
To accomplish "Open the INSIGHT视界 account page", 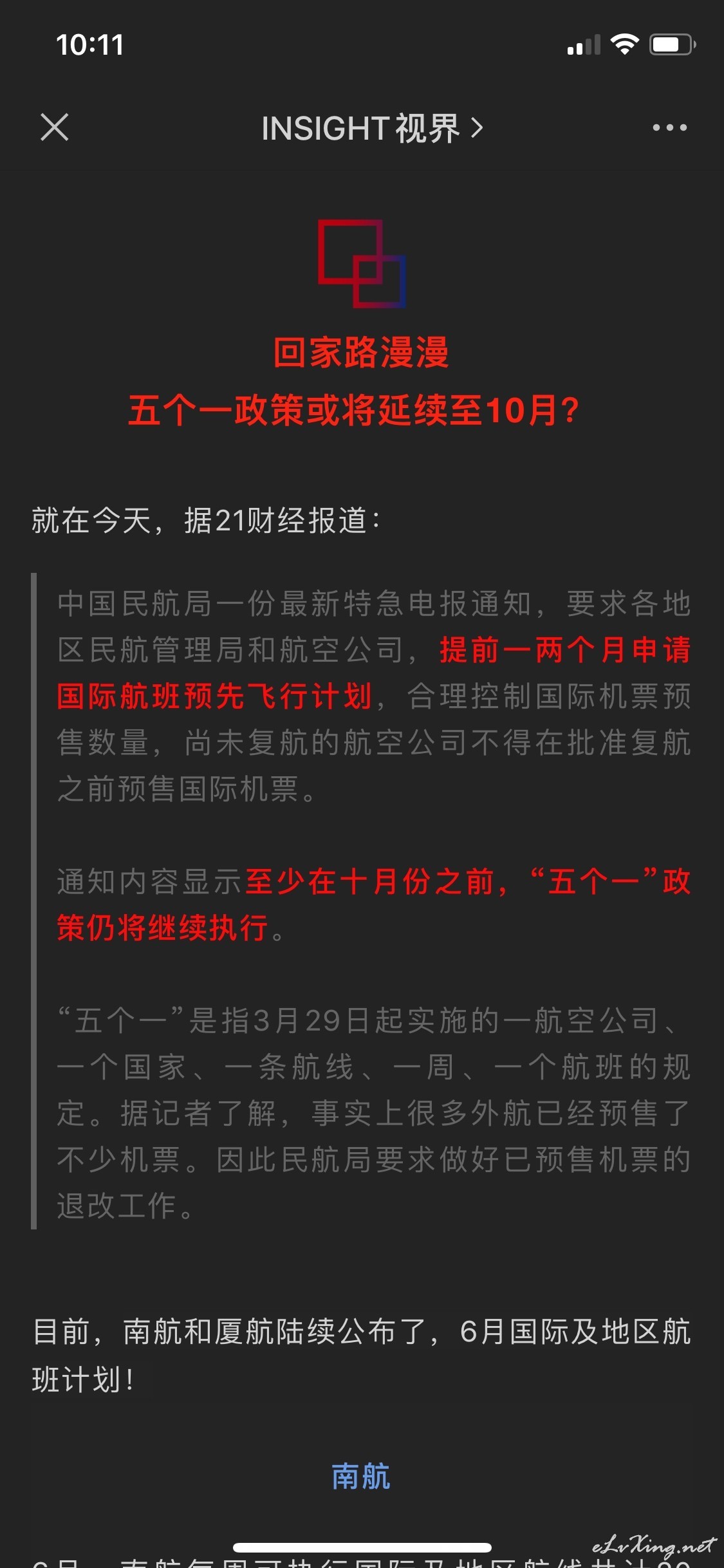I will [372, 128].
